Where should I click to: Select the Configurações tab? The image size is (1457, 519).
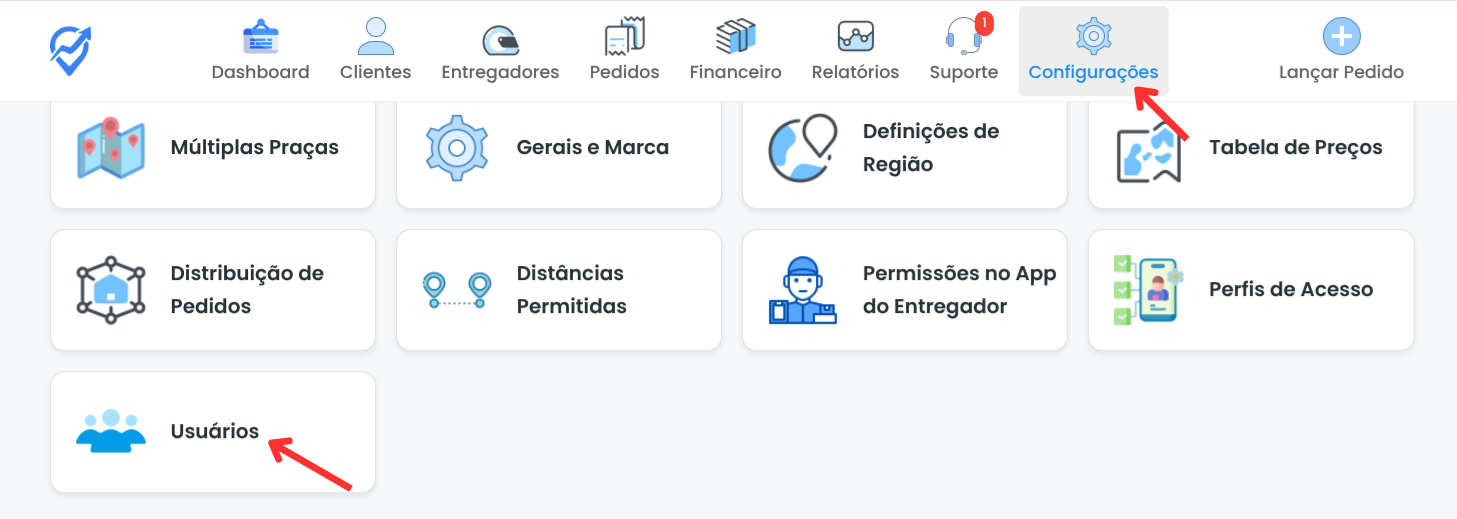pyautogui.click(x=1093, y=51)
